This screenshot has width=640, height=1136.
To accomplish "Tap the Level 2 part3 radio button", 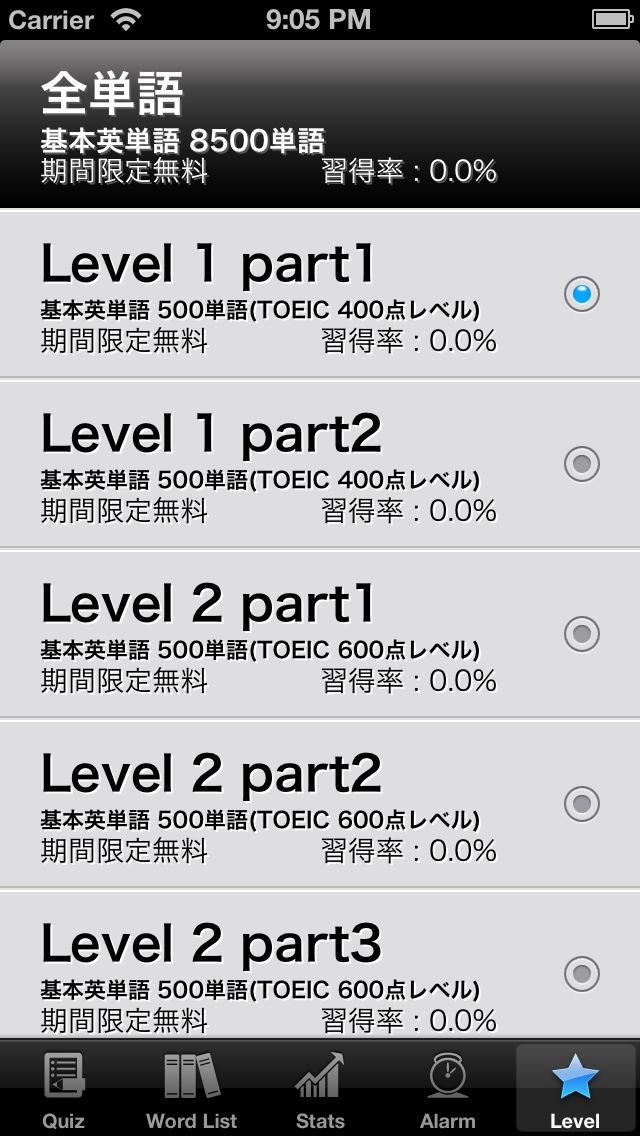I will (x=582, y=974).
